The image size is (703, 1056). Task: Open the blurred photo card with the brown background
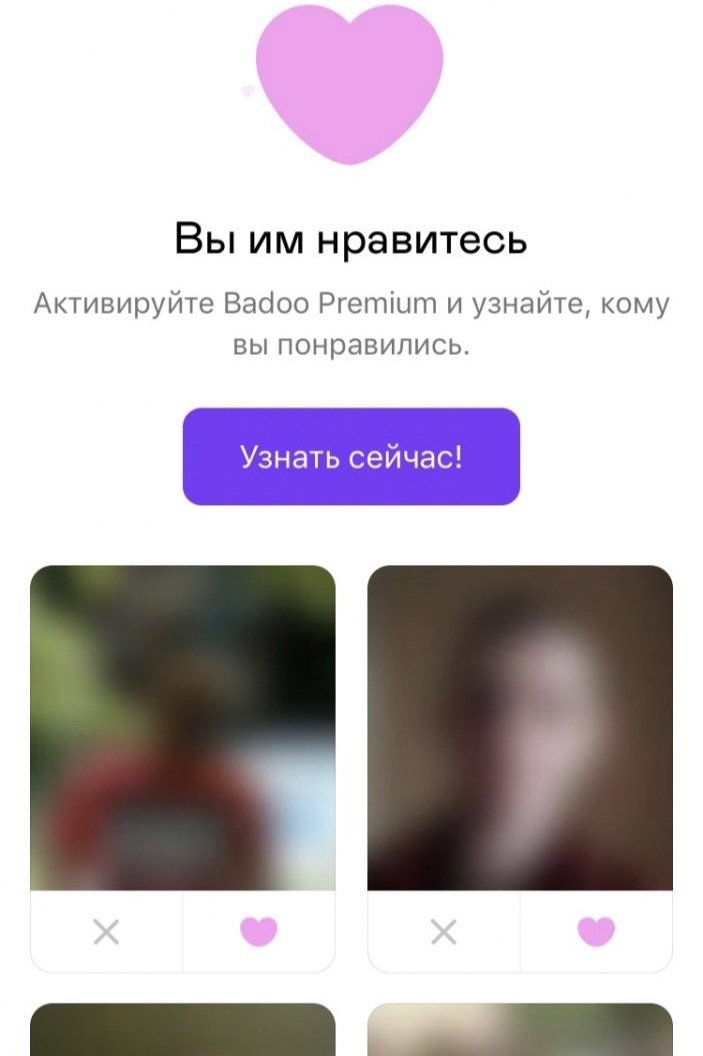point(520,727)
